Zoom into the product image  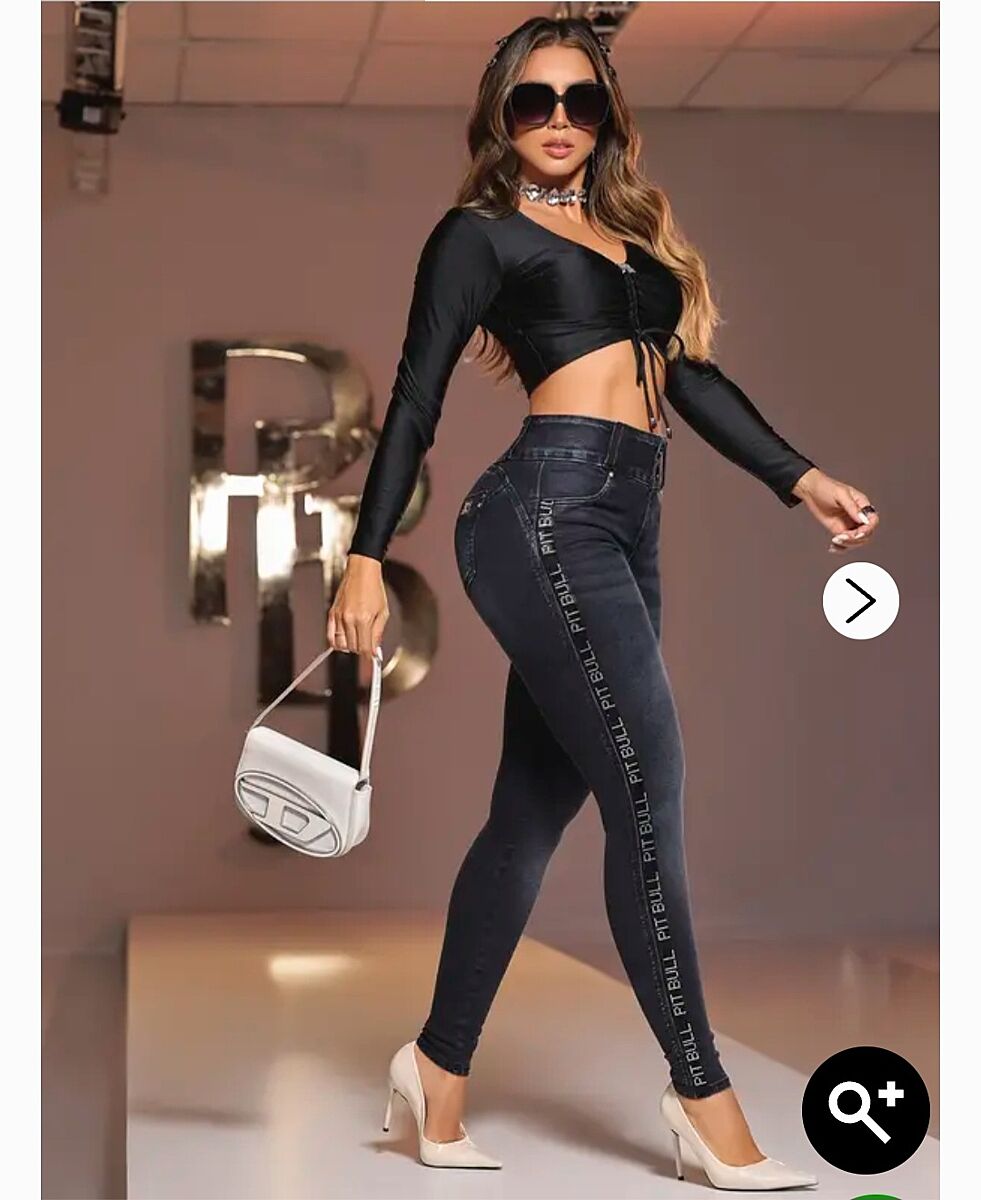tap(865, 1109)
